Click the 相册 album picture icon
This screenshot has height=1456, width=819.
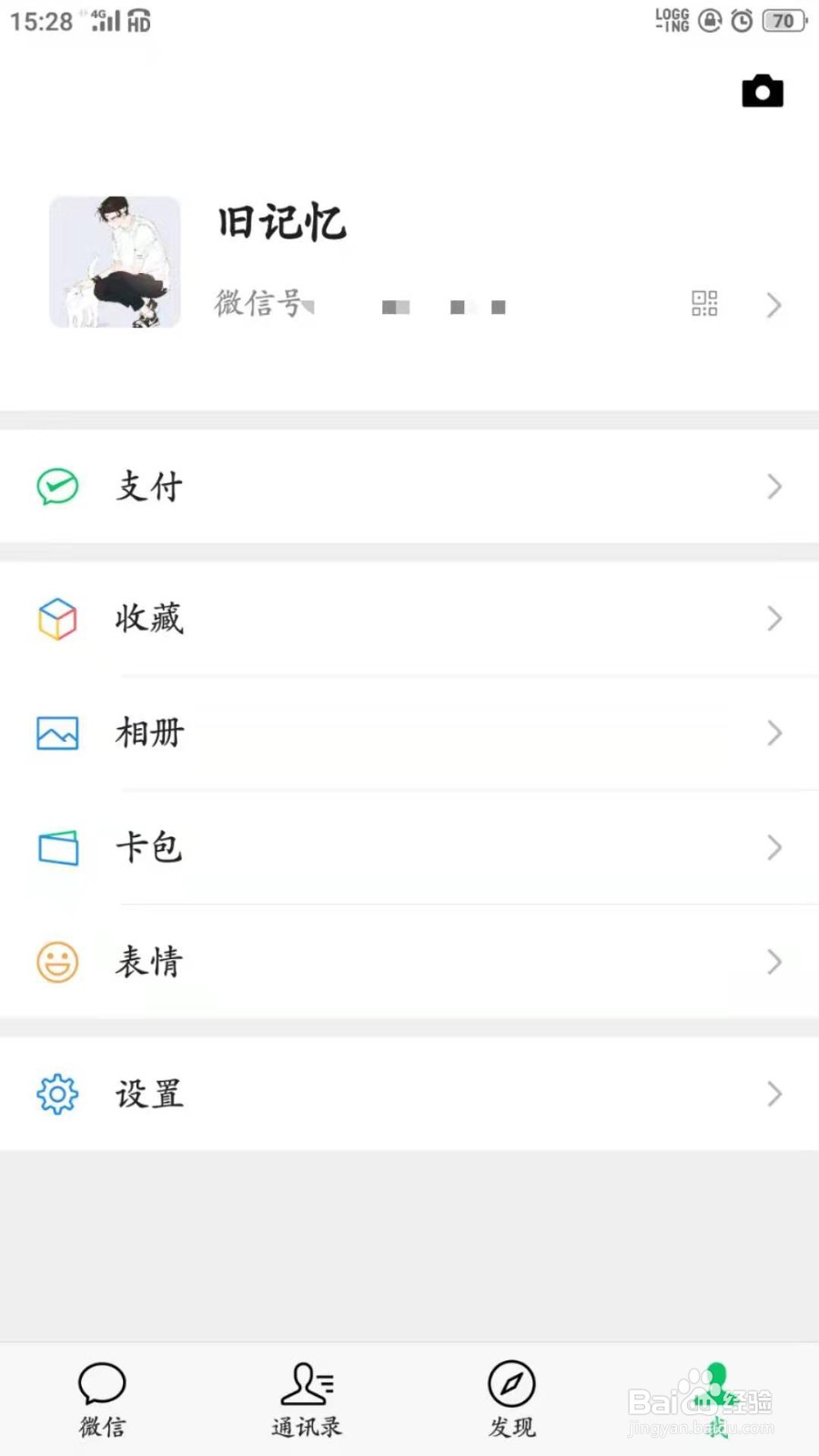(57, 733)
